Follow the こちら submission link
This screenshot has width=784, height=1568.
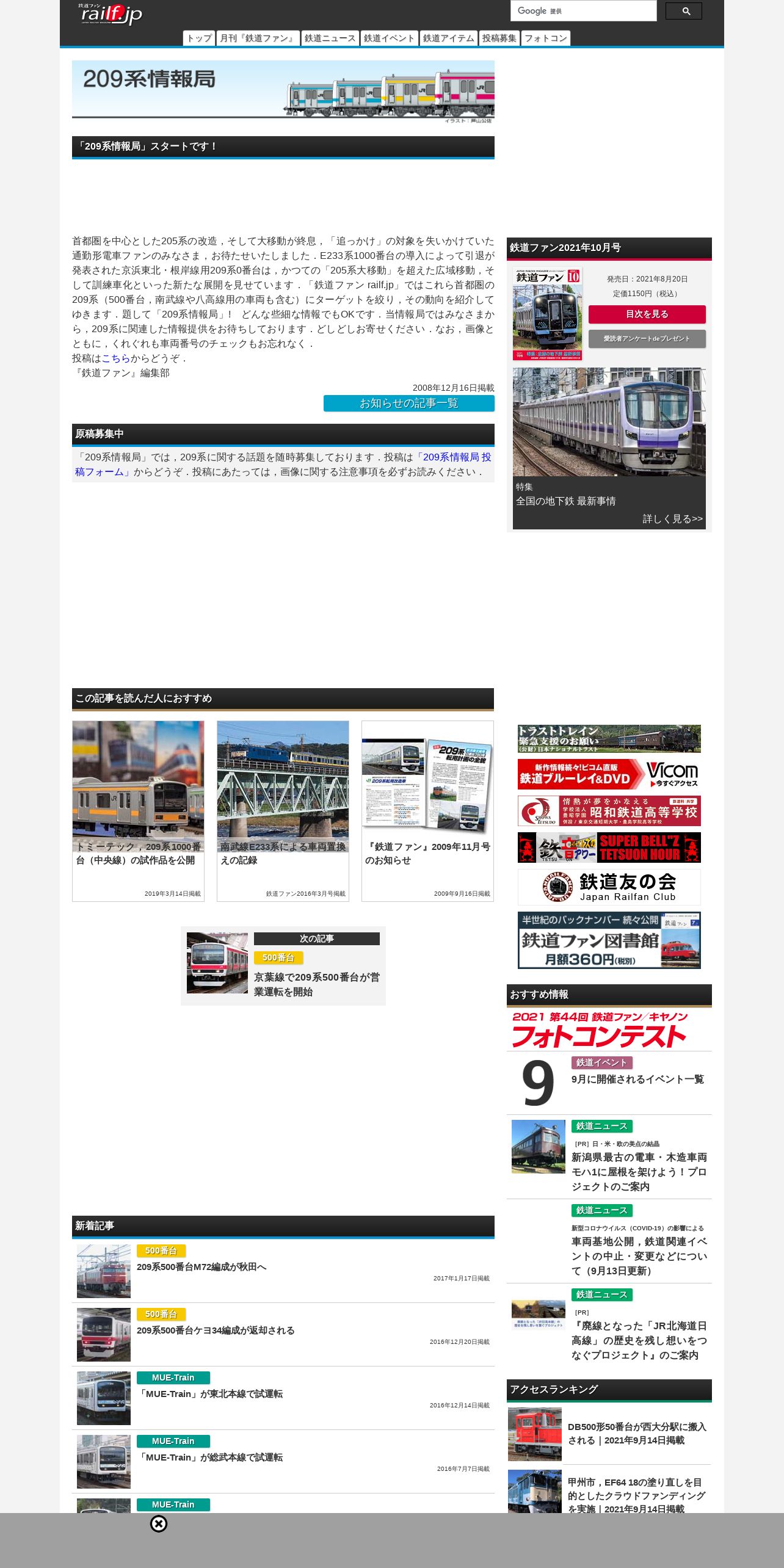(x=116, y=358)
